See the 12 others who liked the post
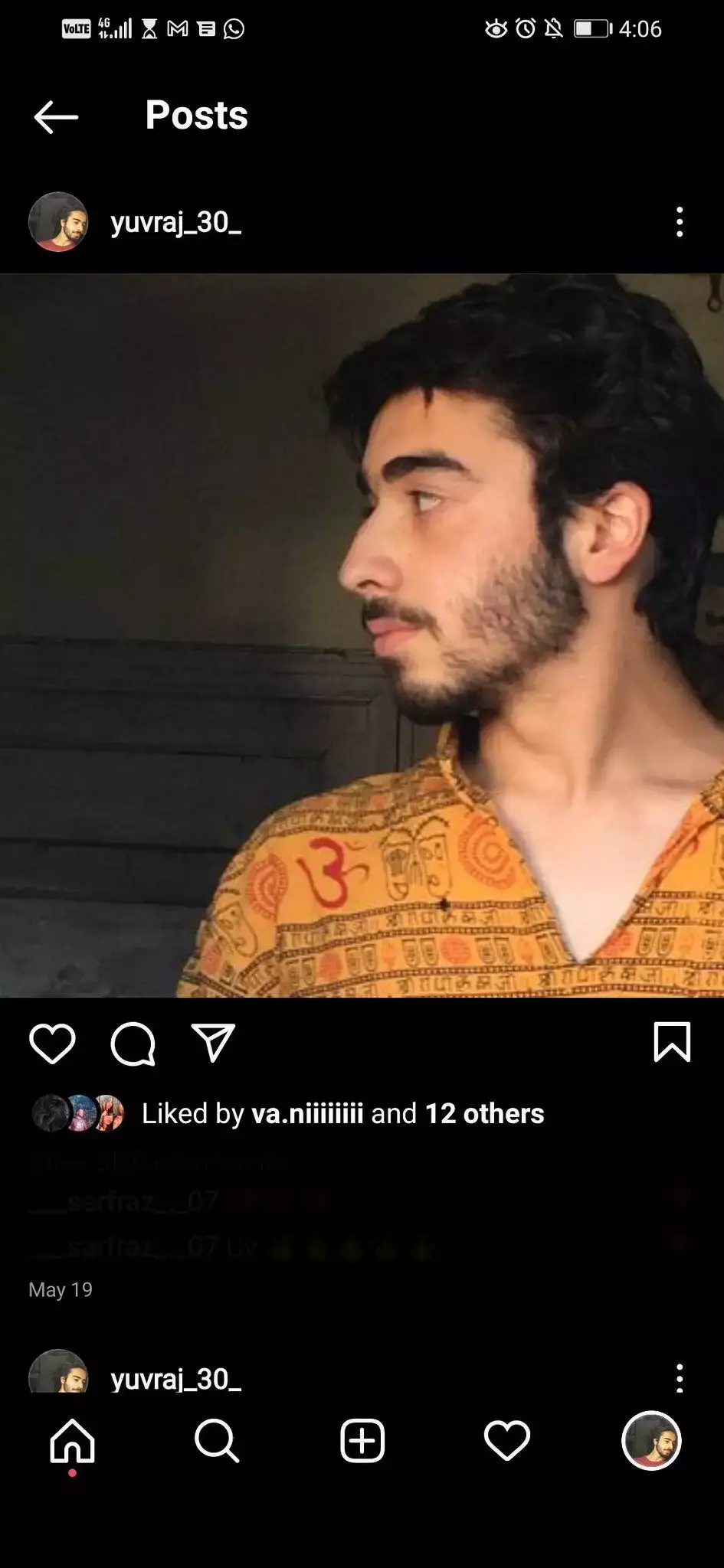 (x=484, y=1113)
